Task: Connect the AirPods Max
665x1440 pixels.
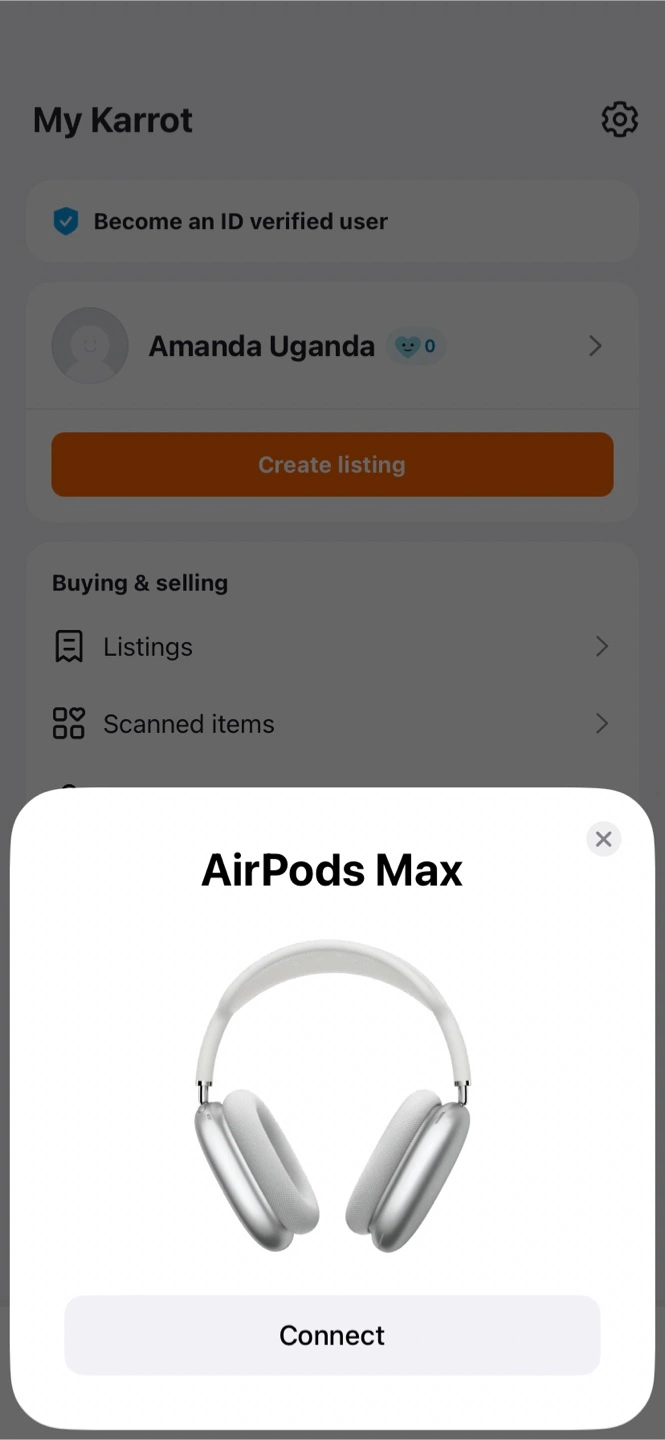Action: (332, 1335)
